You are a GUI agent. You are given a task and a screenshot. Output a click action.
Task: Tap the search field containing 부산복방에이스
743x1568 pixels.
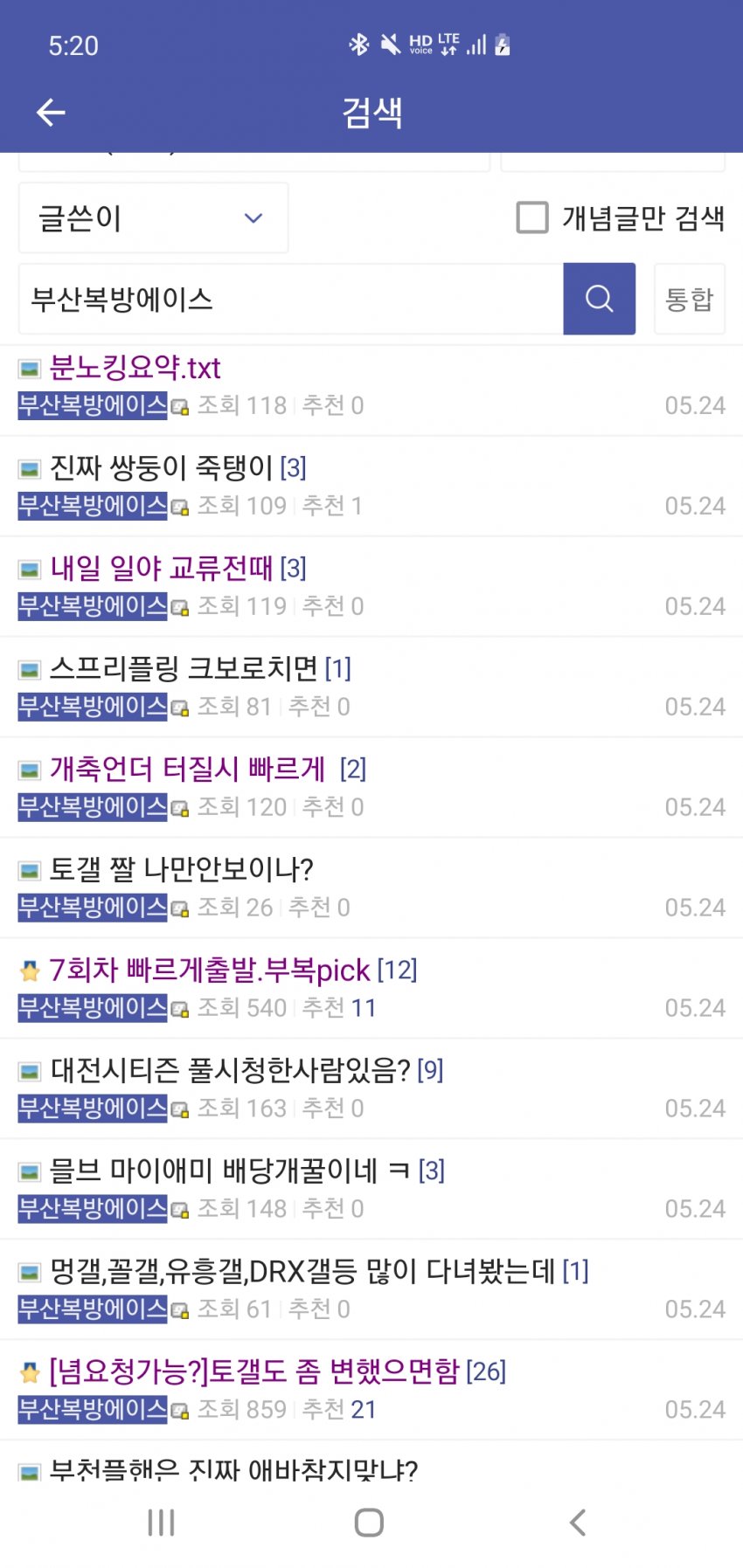tap(290, 300)
